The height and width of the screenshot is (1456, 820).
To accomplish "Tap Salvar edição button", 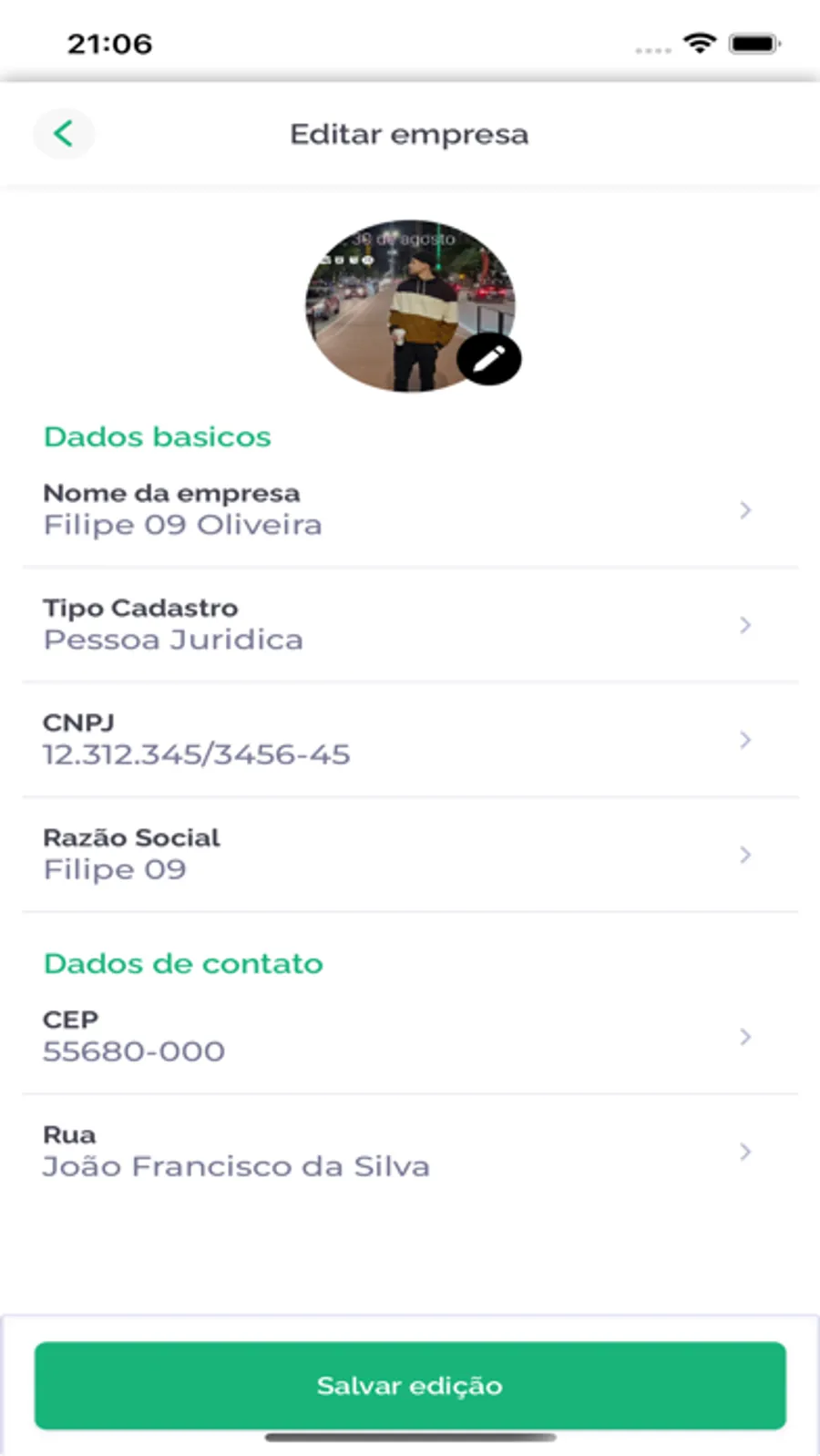I will (410, 1385).
